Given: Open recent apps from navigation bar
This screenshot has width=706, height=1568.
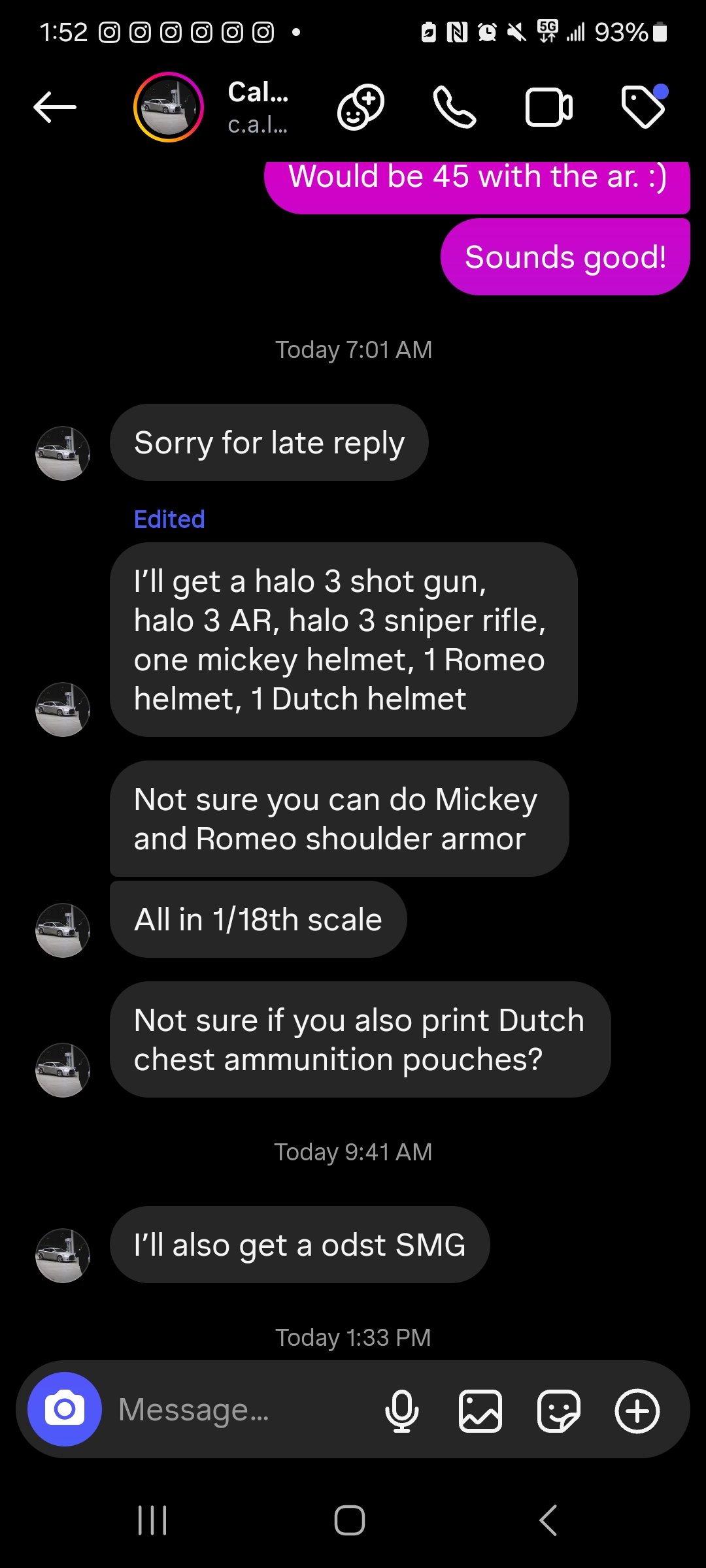Looking at the screenshot, I should click(x=152, y=1520).
